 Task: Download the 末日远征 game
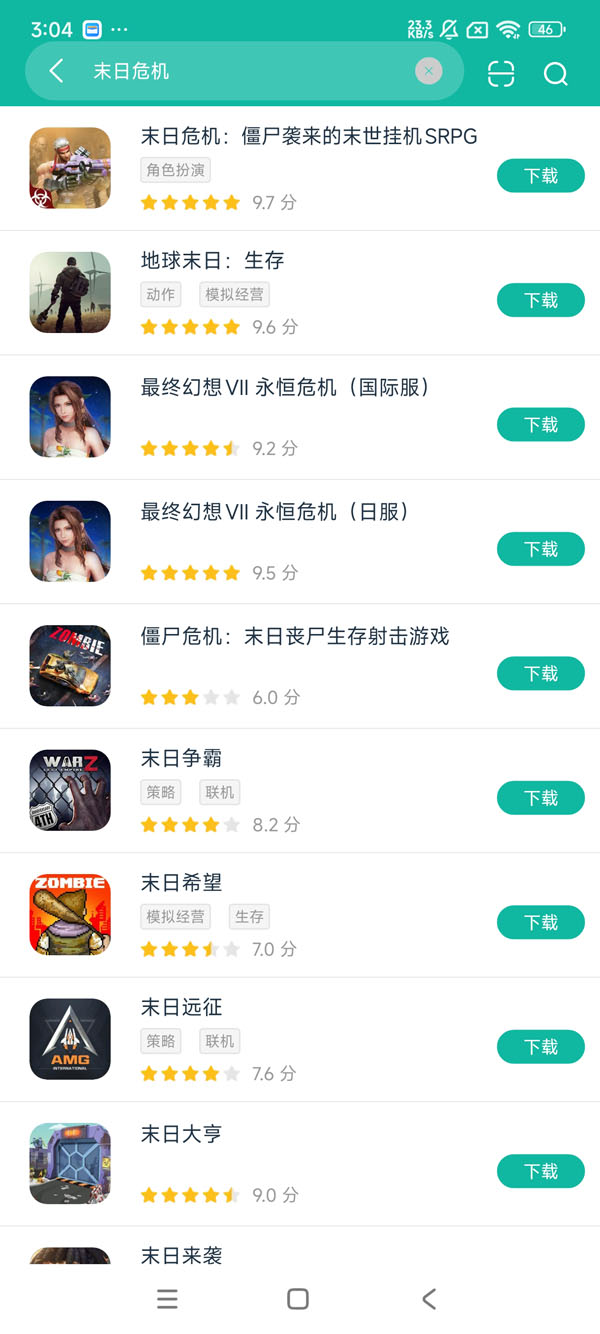click(540, 1047)
